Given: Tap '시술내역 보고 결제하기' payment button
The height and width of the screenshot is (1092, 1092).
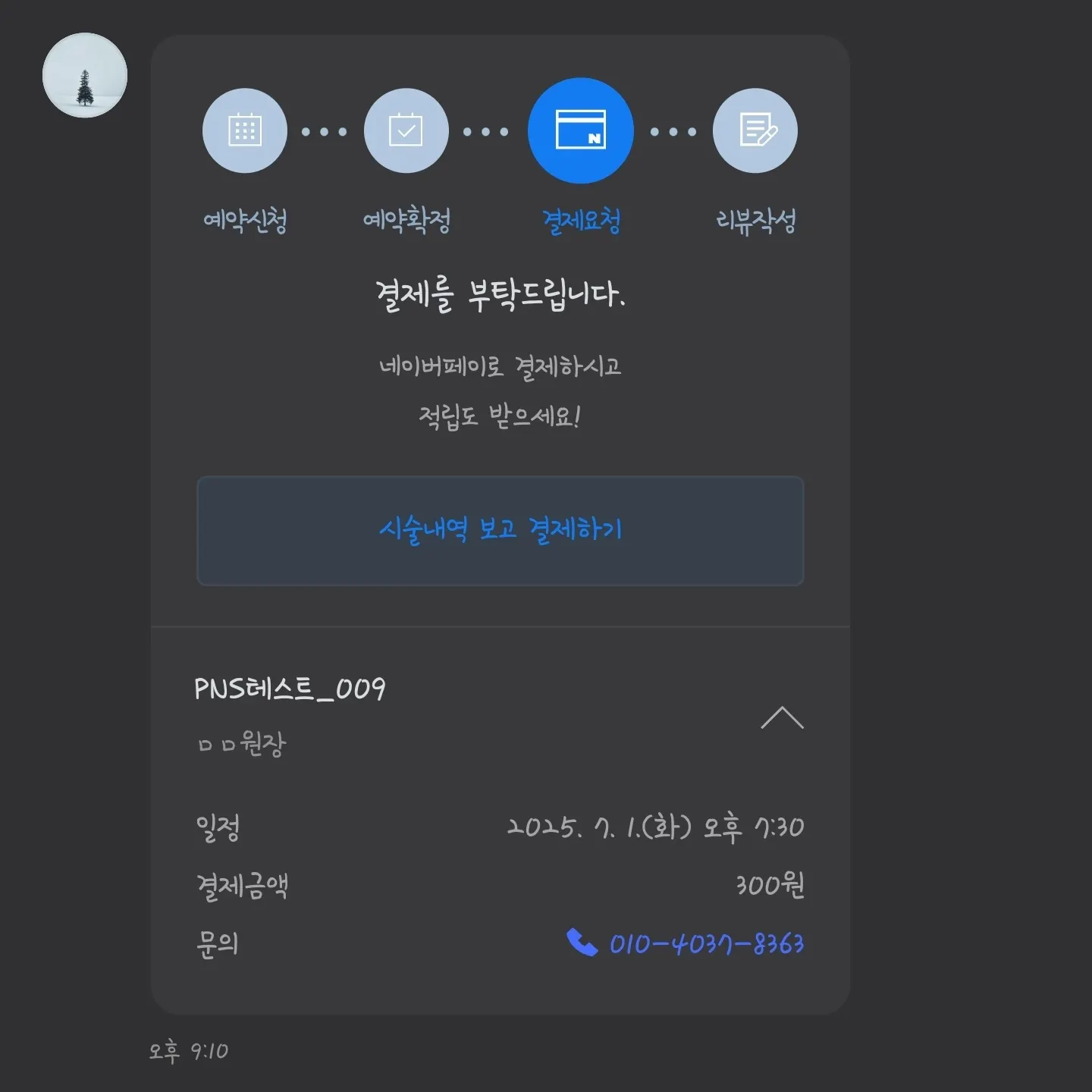Looking at the screenshot, I should 500,531.
